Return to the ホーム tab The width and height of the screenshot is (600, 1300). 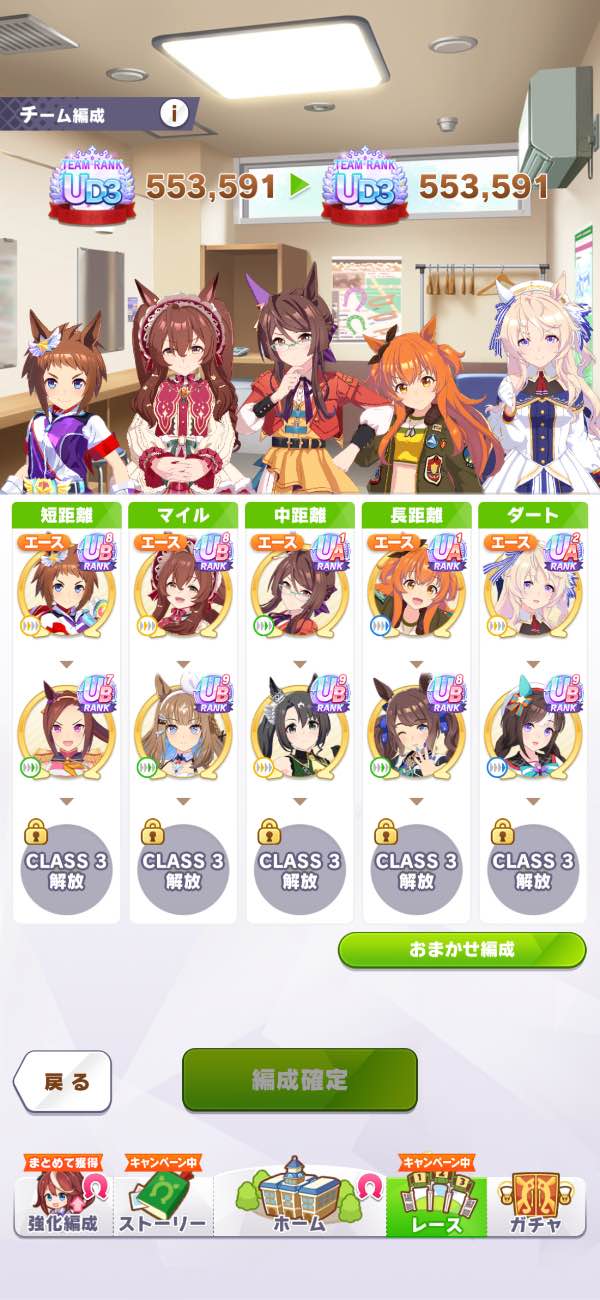point(299,1205)
